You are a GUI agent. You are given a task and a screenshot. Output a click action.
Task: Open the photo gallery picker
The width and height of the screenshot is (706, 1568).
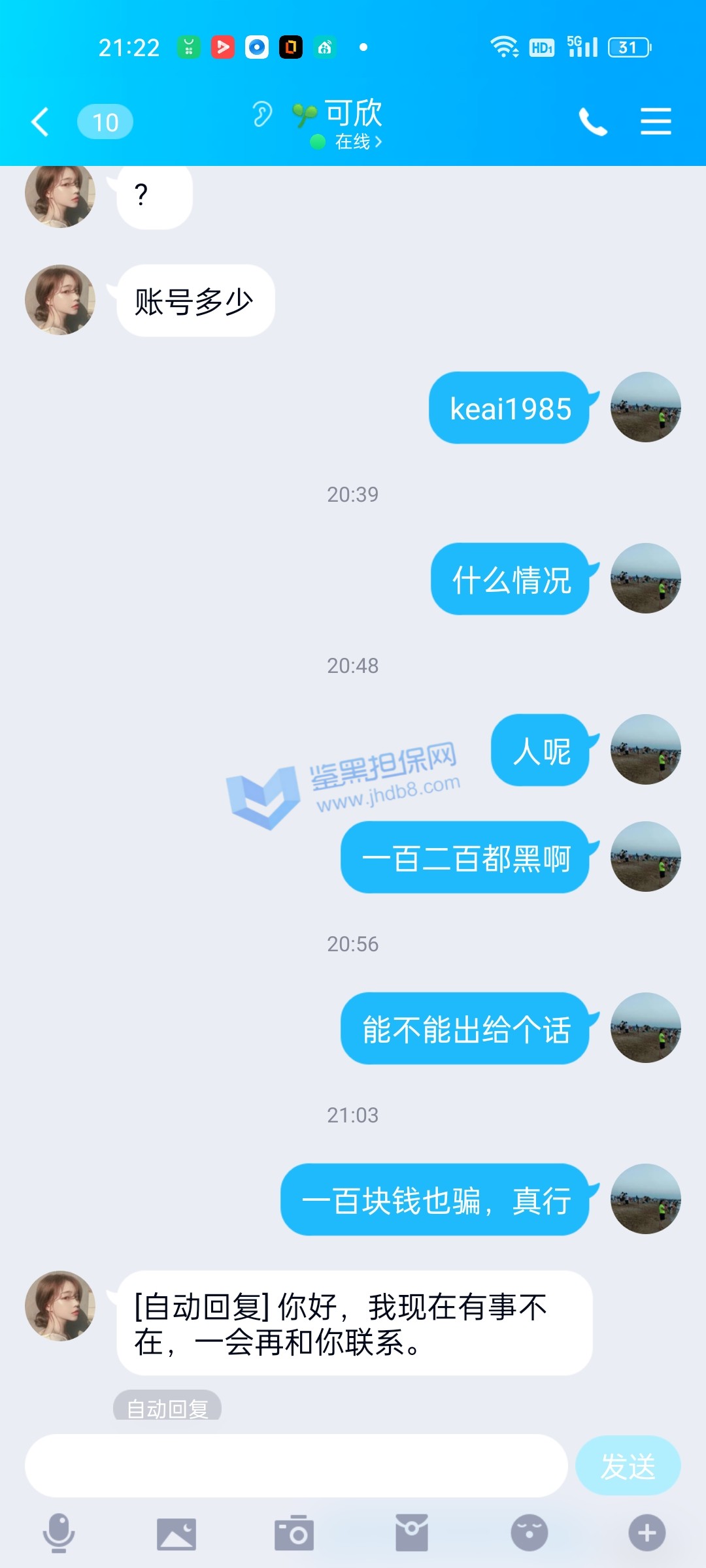point(176,1533)
